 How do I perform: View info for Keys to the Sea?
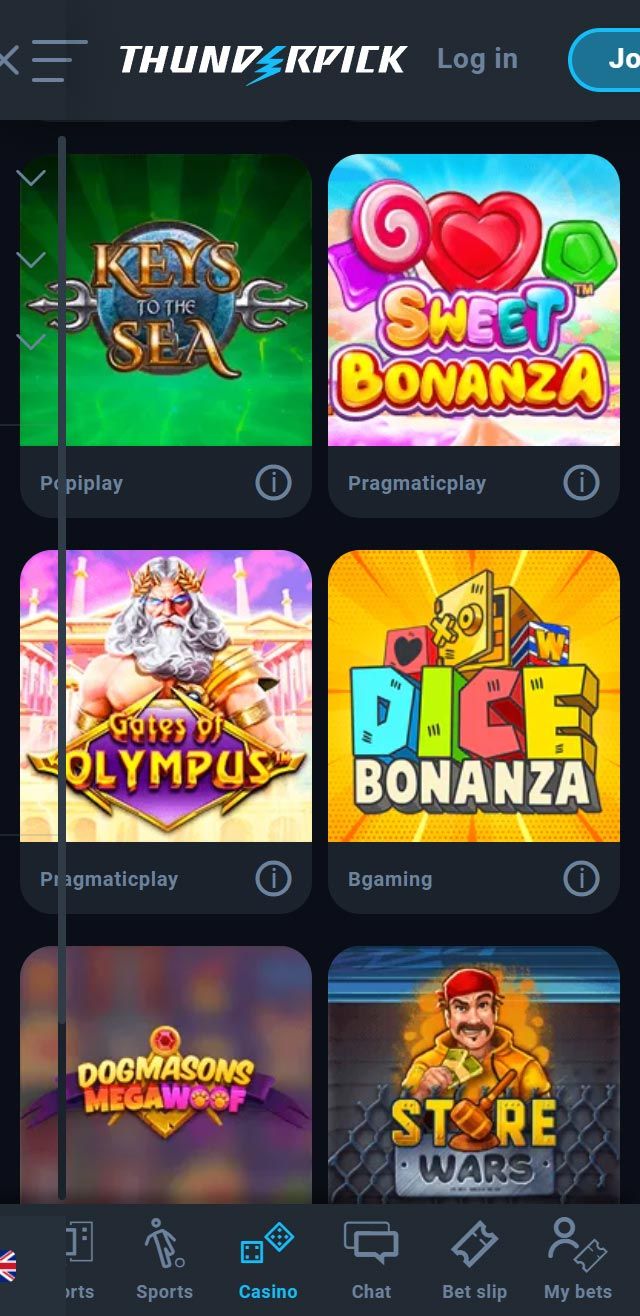pyautogui.click(x=273, y=483)
